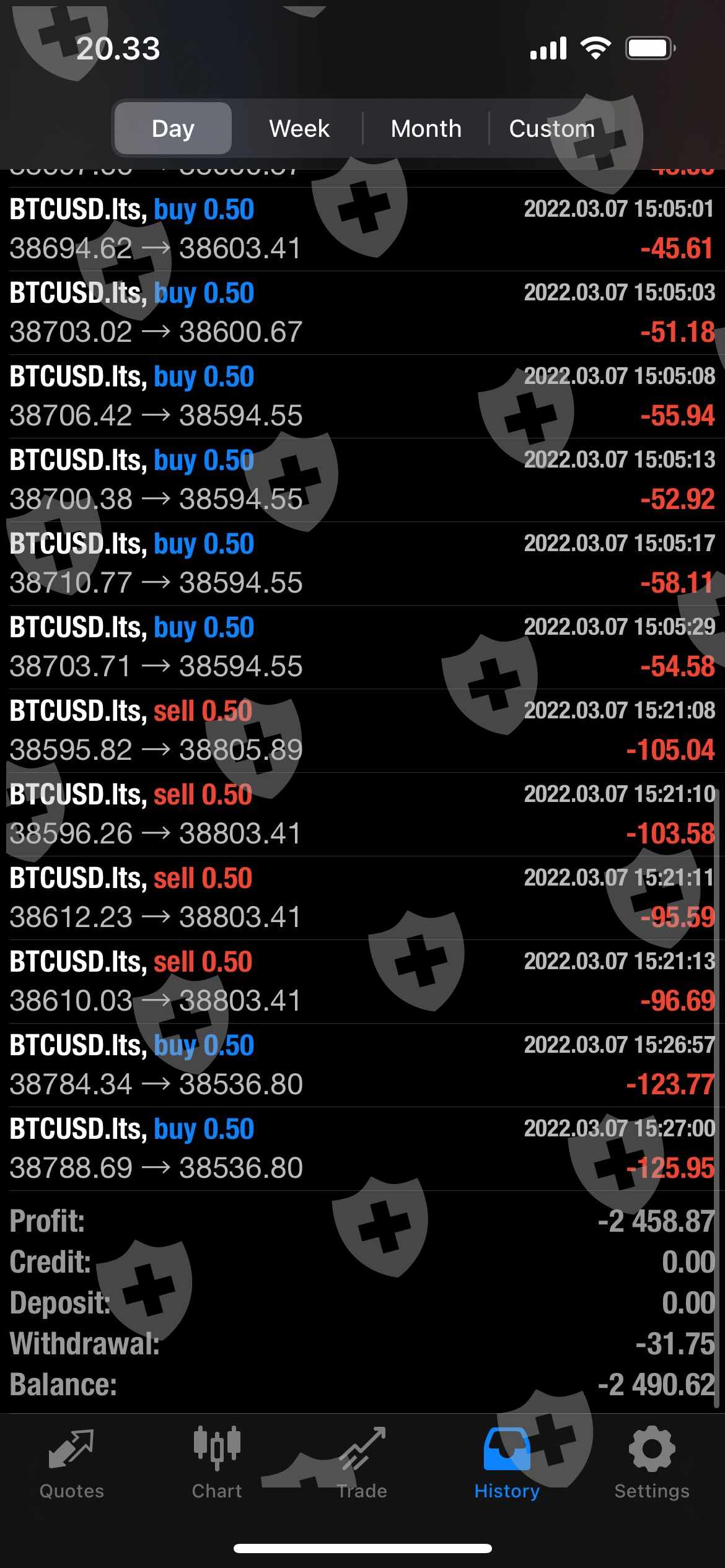The width and height of the screenshot is (725, 1568).
Task: Switch to the Trade tab
Action: click(x=362, y=1463)
